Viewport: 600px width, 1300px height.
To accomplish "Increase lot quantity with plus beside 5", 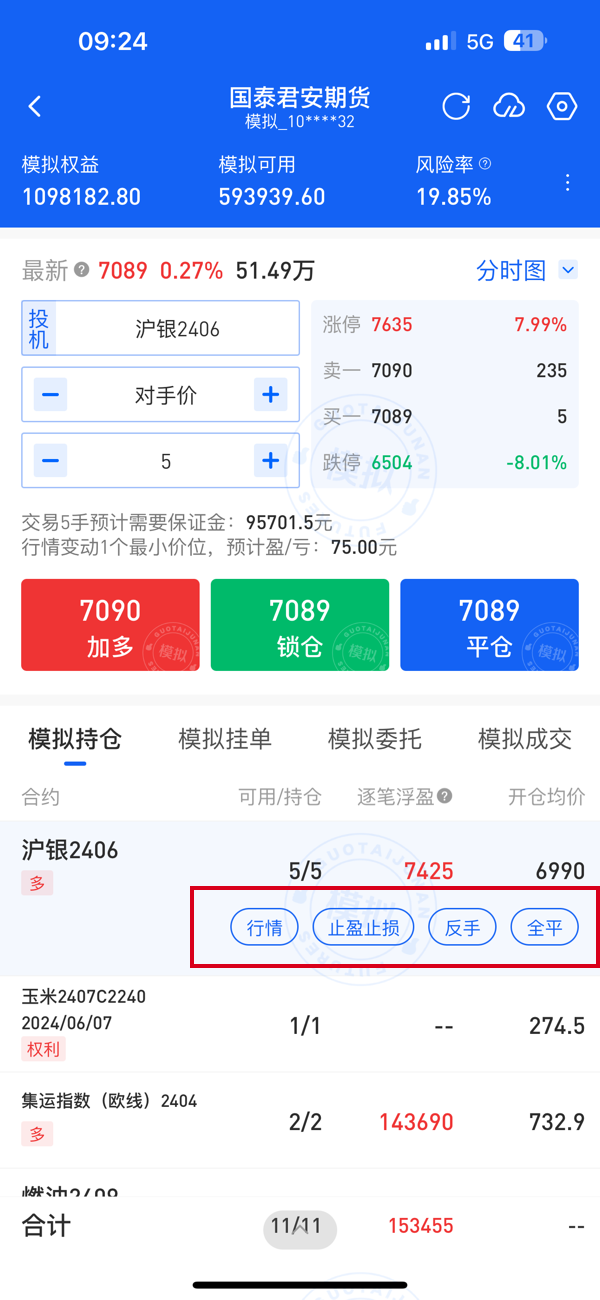I will point(270,461).
